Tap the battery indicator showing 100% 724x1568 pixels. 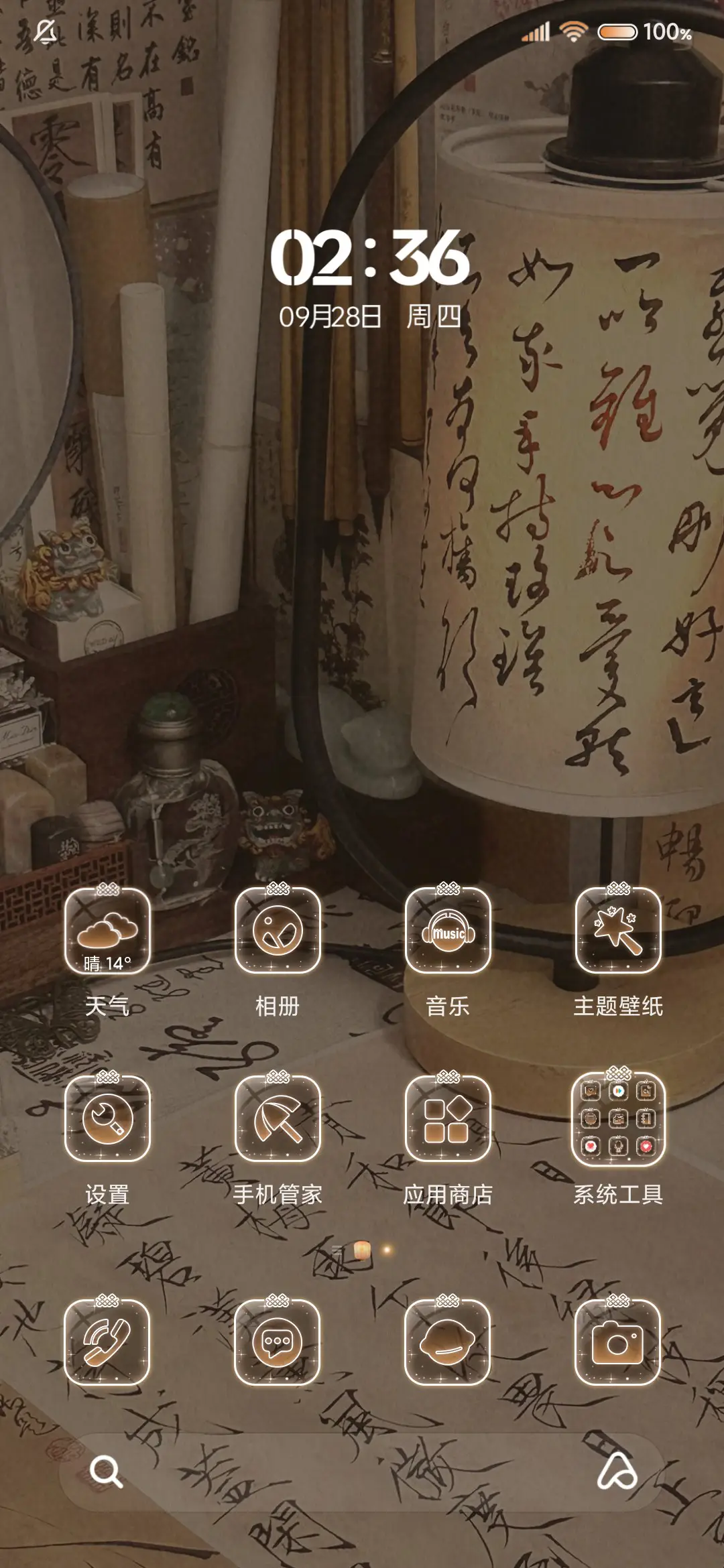tap(617, 30)
